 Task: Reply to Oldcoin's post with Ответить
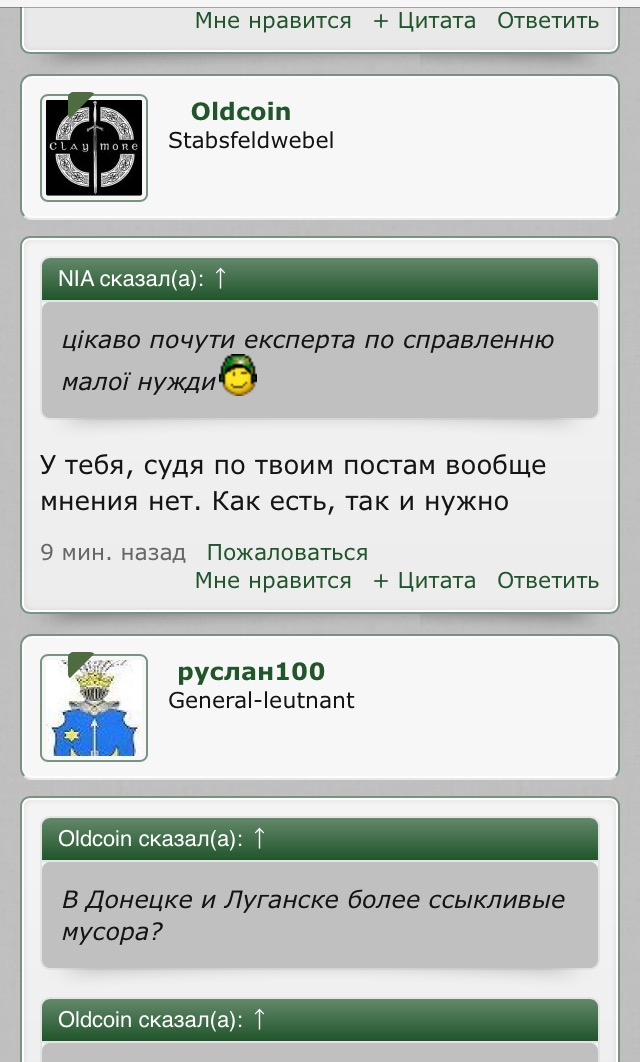(548, 580)
